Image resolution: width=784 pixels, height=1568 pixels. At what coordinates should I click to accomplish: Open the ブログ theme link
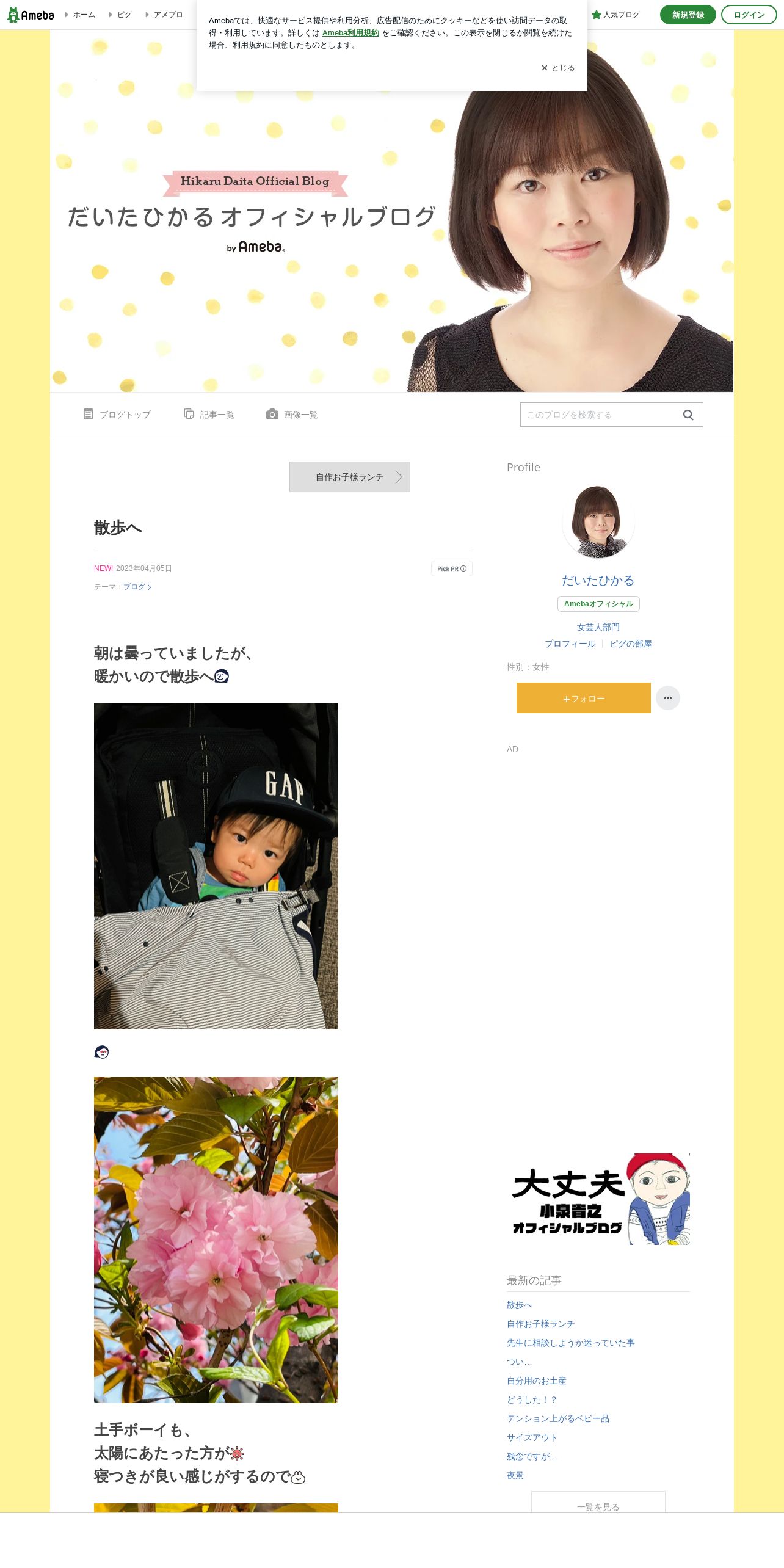pyautogui.click(x=137, y=587)
